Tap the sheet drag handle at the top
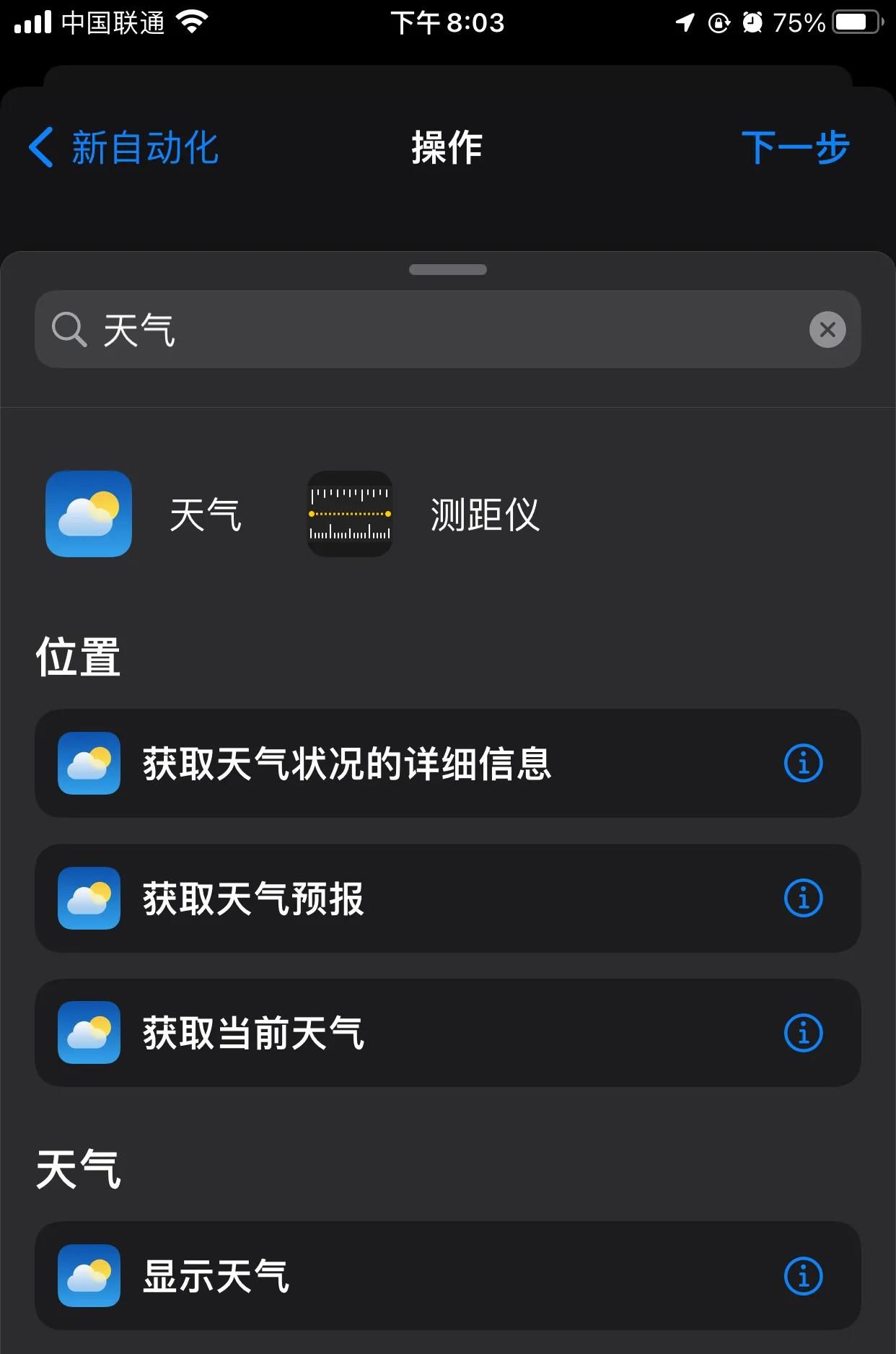Screen dimensions: 896x1354 point(447,268)
